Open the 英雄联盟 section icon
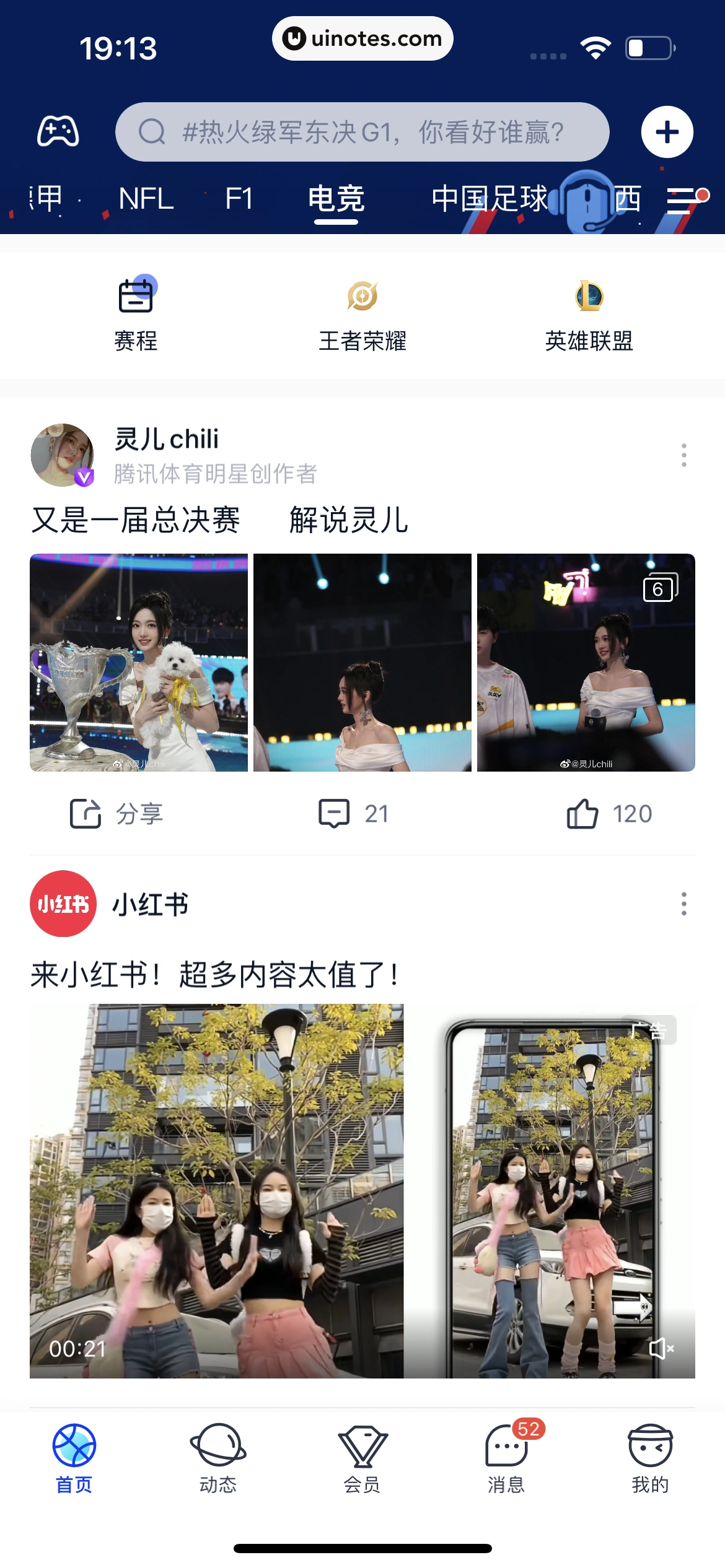 (589, 298)
